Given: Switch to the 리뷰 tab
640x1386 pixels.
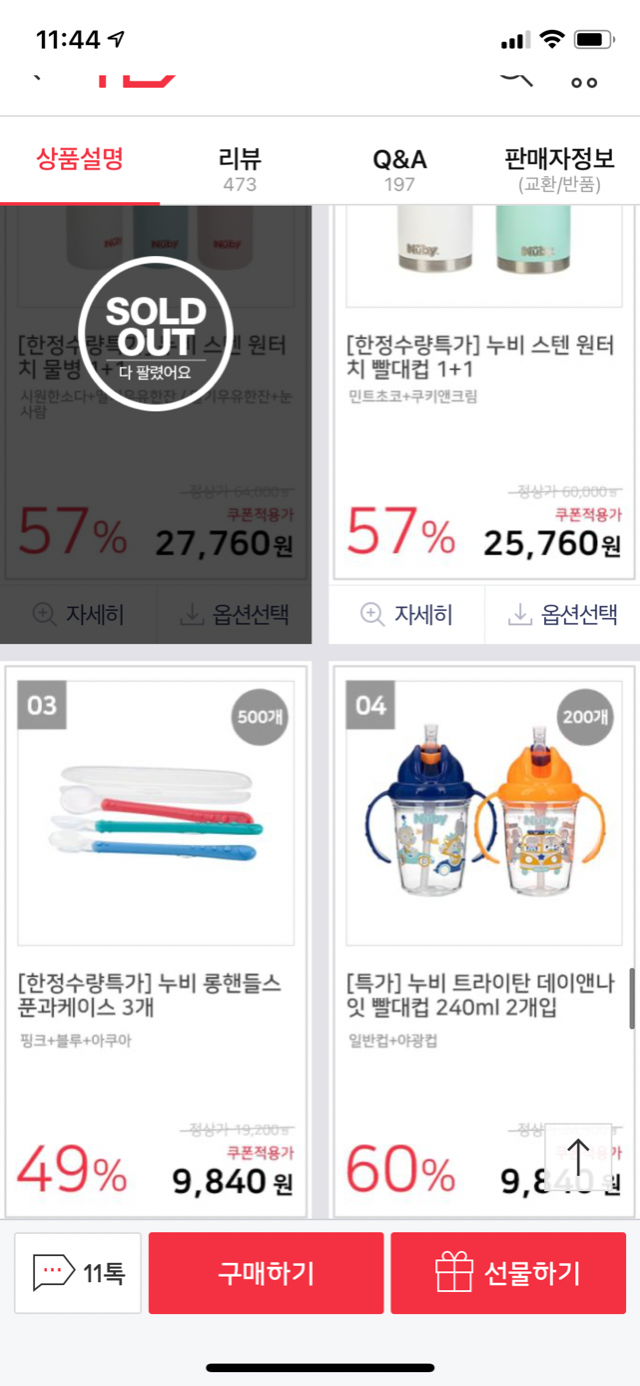Looking at the screenshot, I should (x=239, y=167).
